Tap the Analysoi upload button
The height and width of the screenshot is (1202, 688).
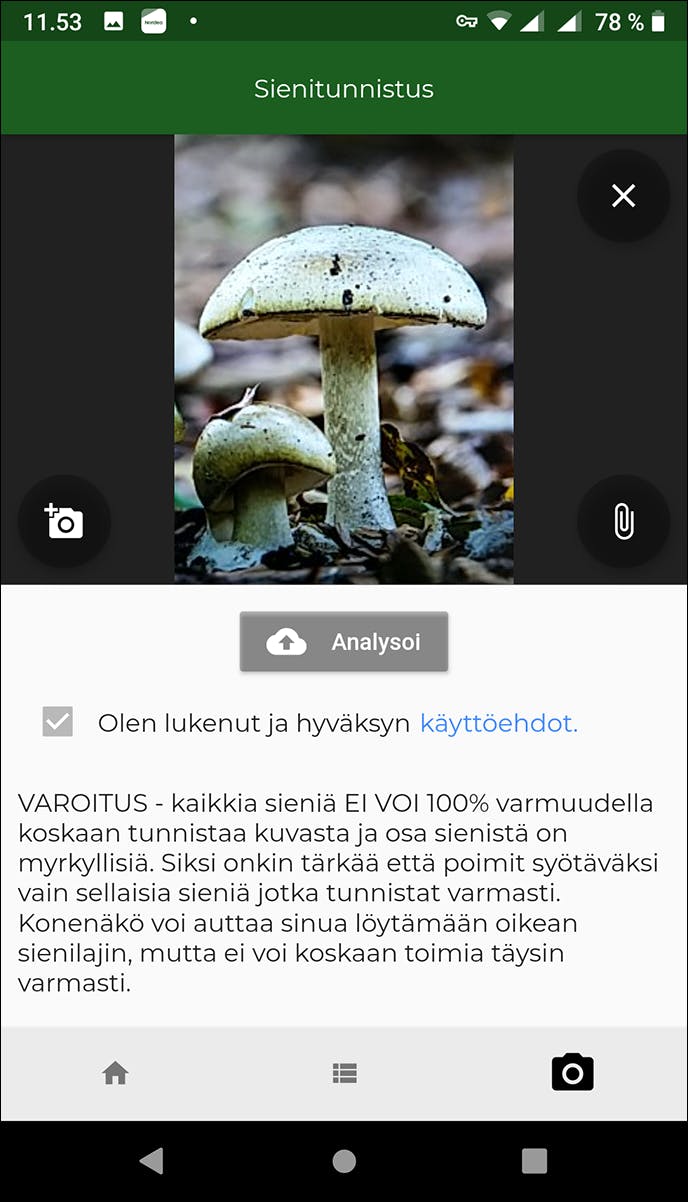[x=344, y=642]
